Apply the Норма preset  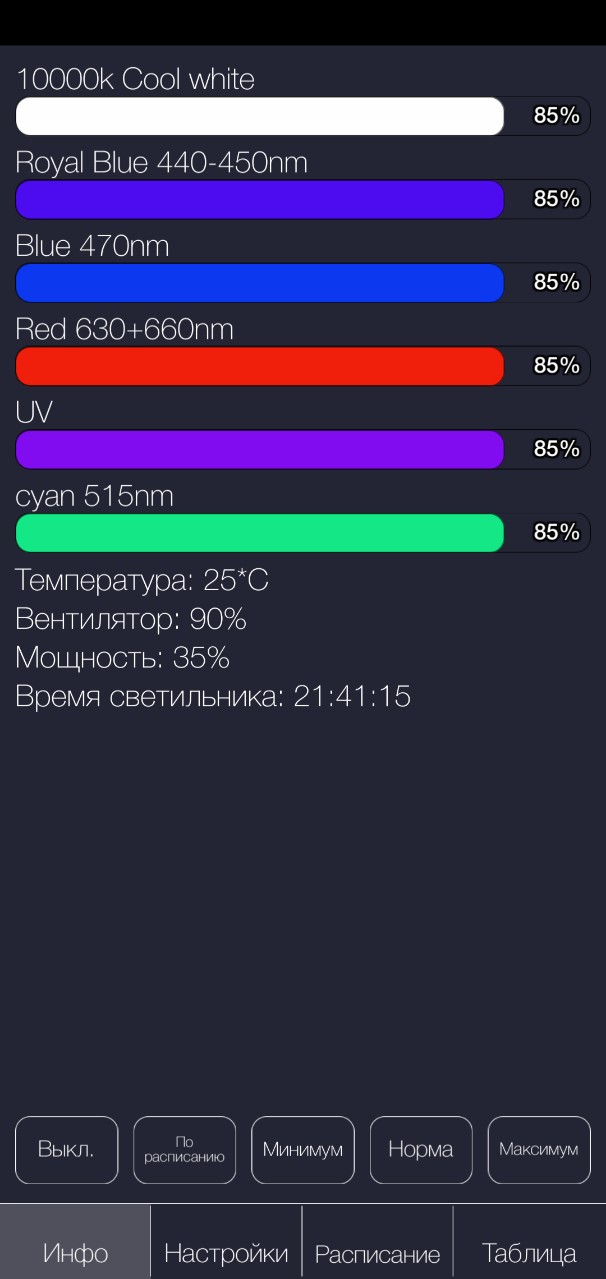421,1150
